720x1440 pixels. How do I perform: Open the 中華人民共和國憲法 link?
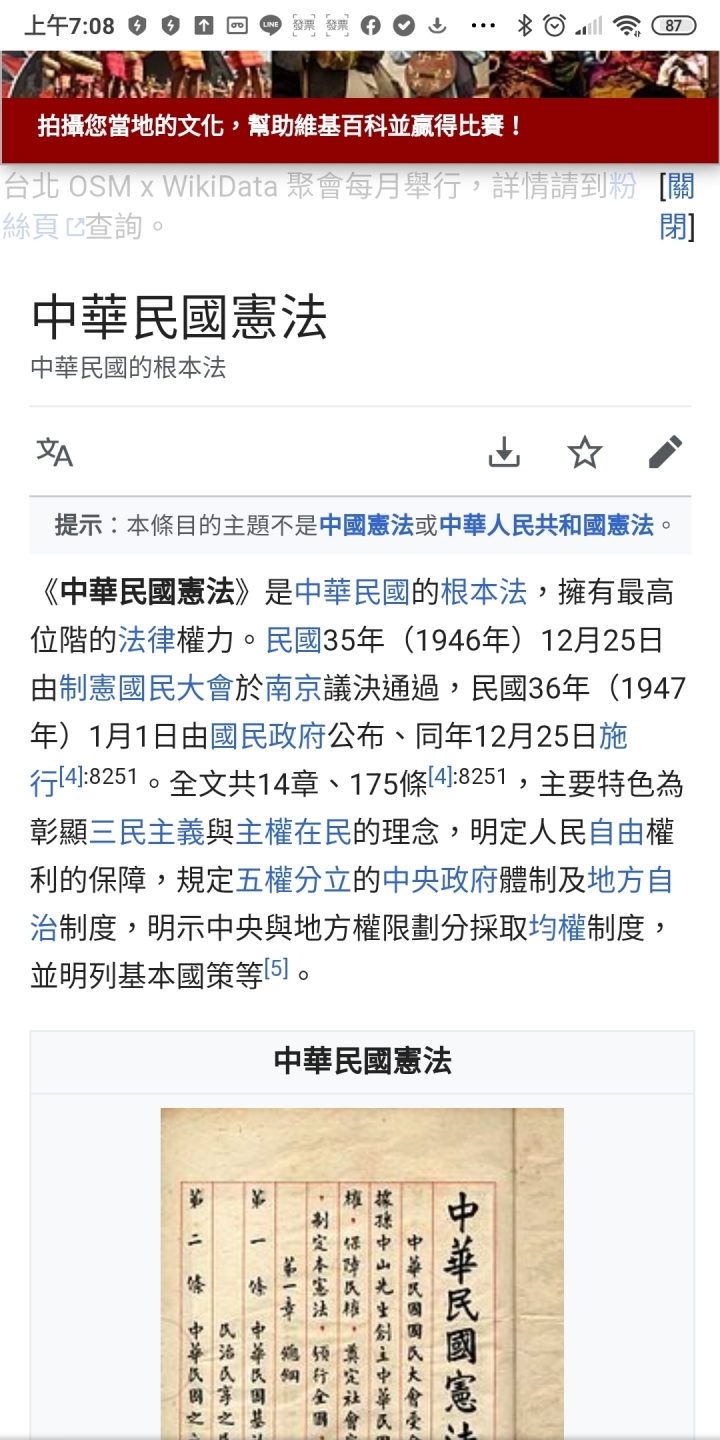pyautogui.click(x=546, y=525)
